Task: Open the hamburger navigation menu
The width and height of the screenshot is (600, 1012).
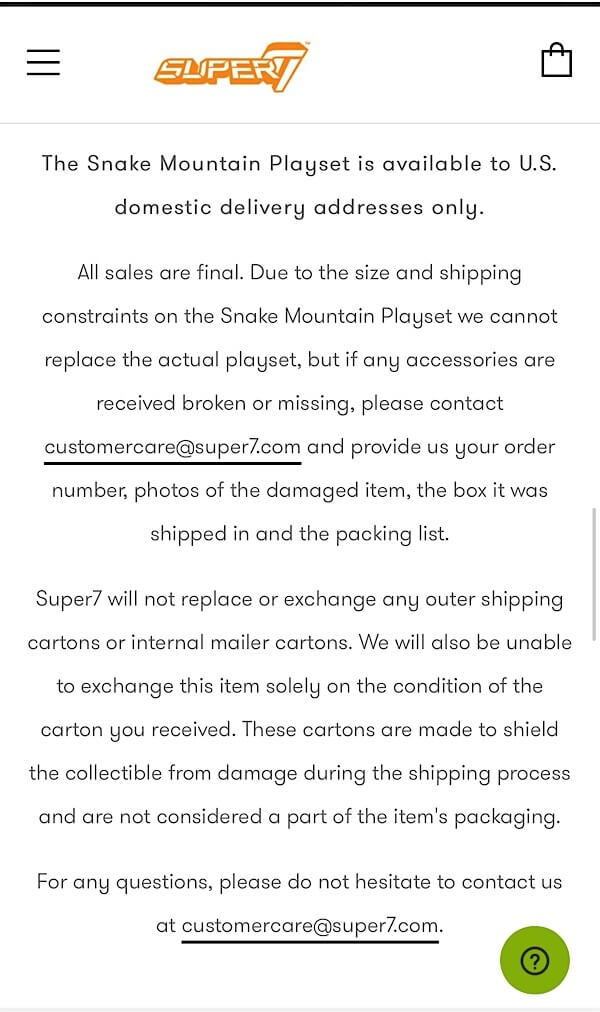Action: pos(43,62)
